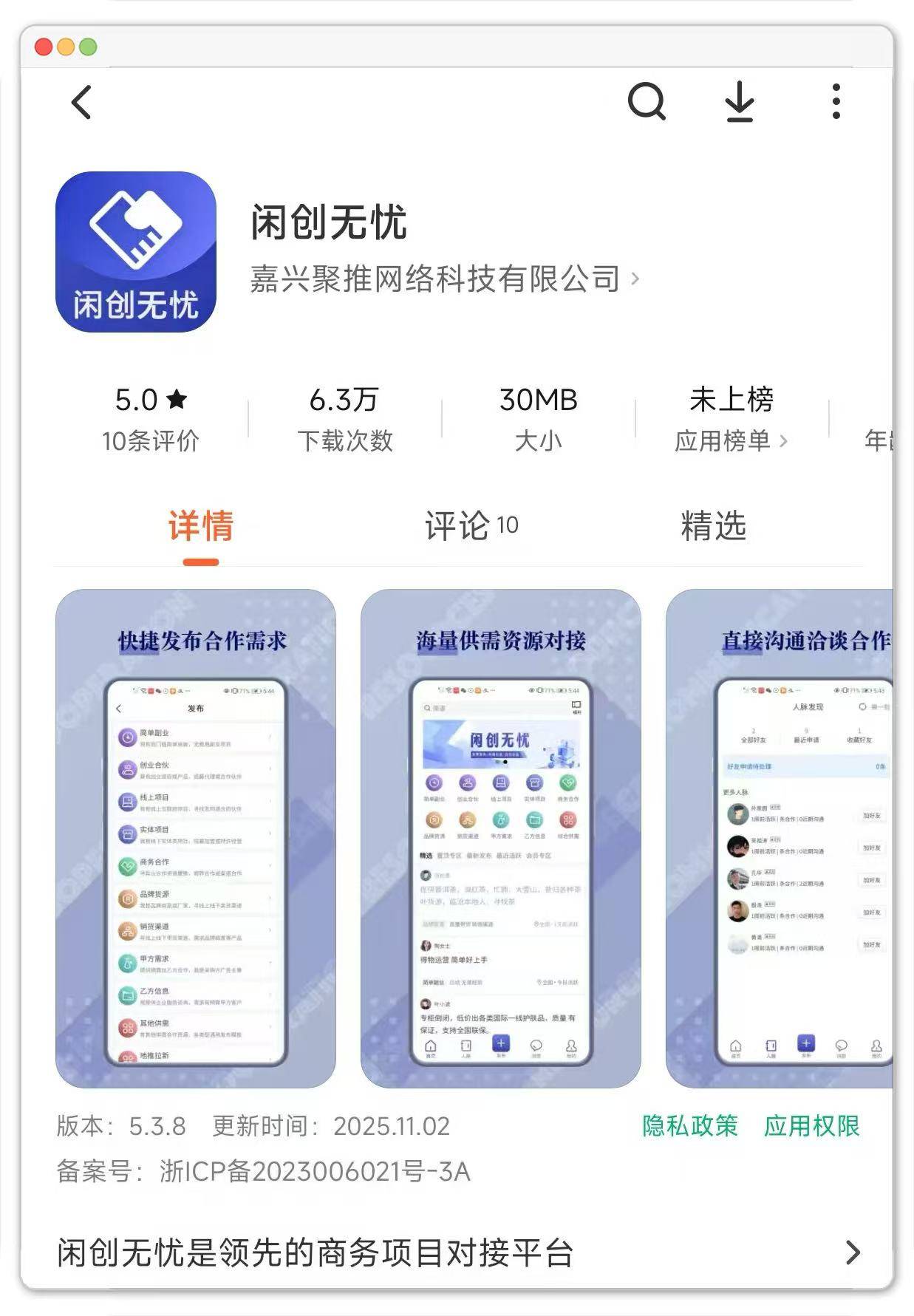This screenshot has width=914, height=1316.
Task: Open the search icon
Action: point(647,100)
